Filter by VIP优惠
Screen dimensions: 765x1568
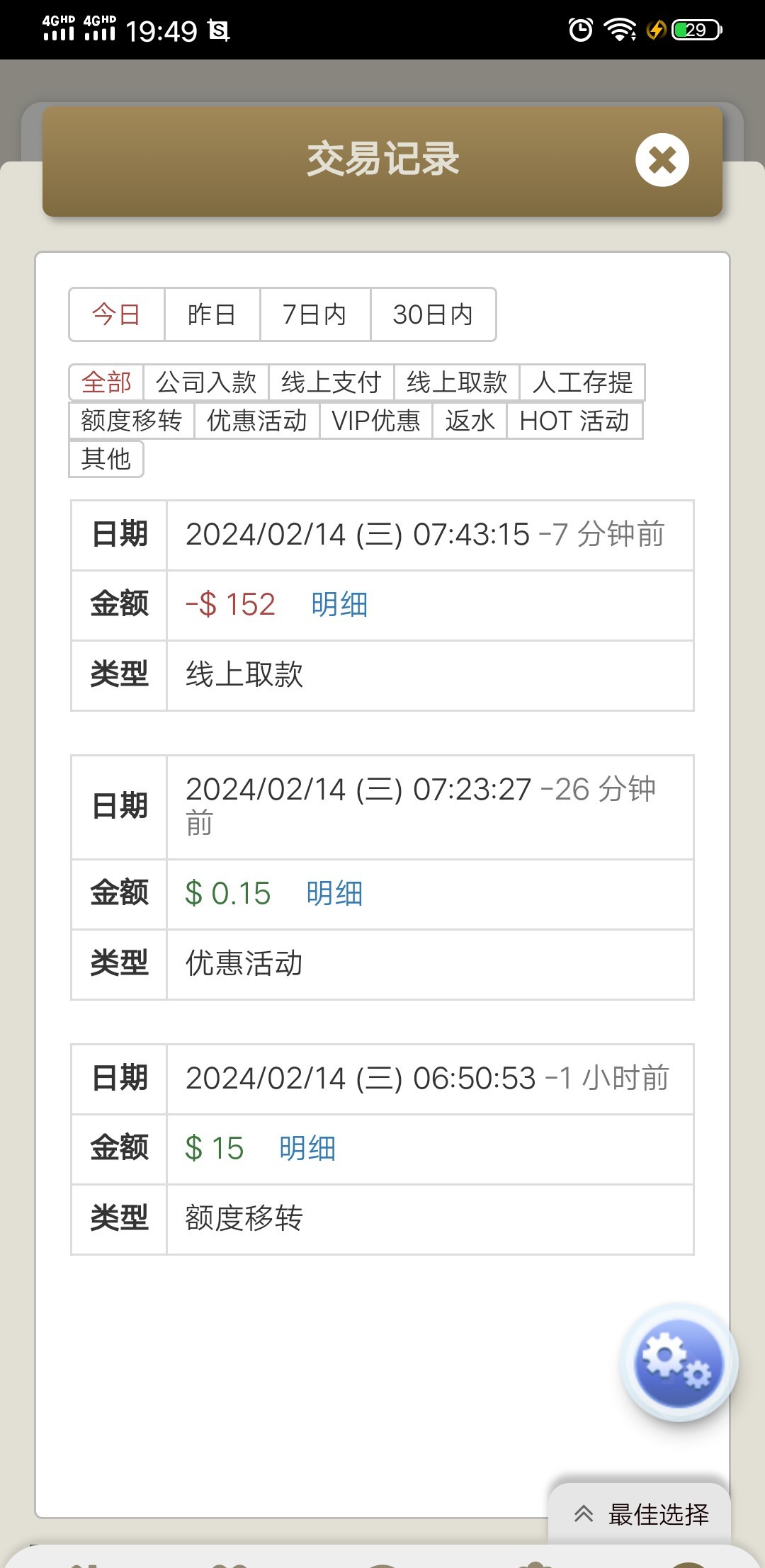click(376, 421)
